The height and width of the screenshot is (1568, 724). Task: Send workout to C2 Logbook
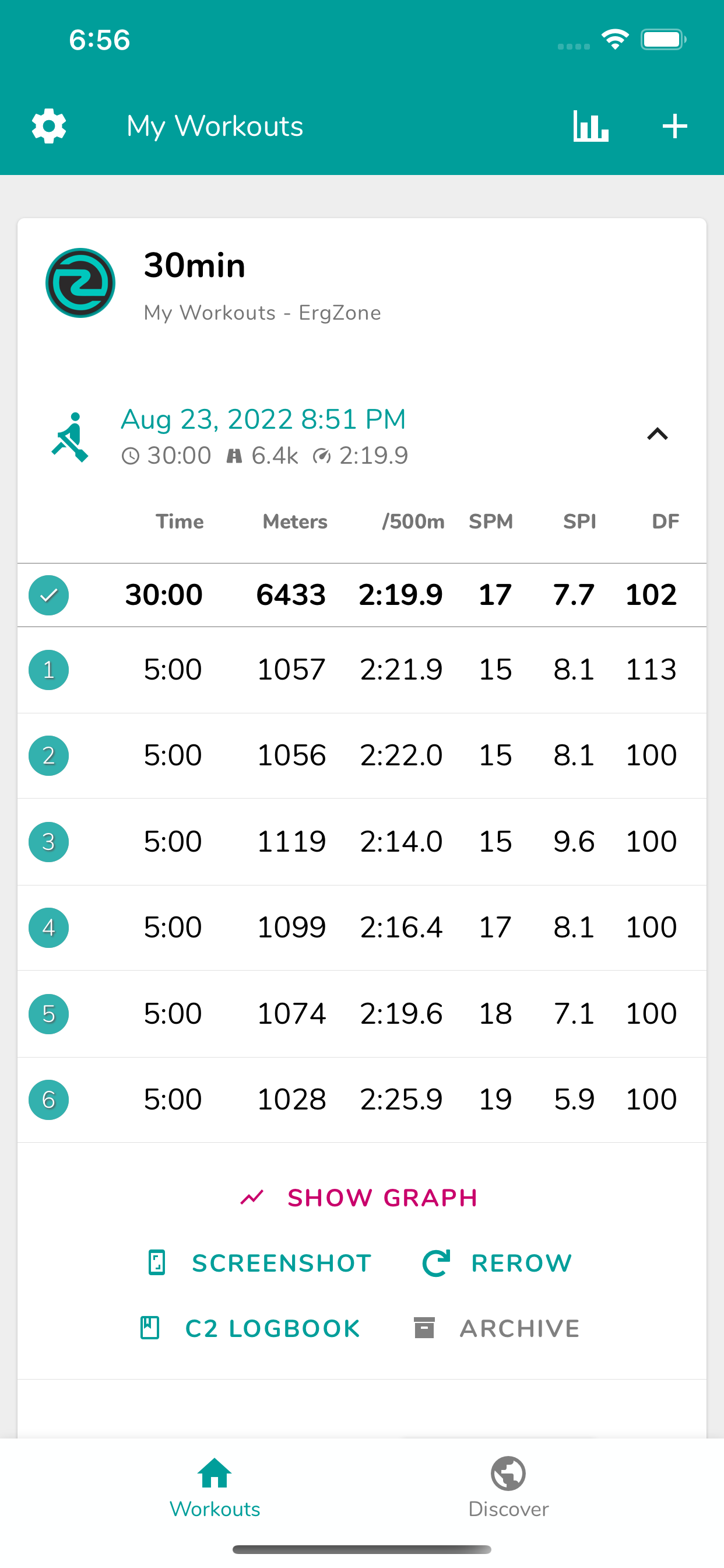point(251,1328)
